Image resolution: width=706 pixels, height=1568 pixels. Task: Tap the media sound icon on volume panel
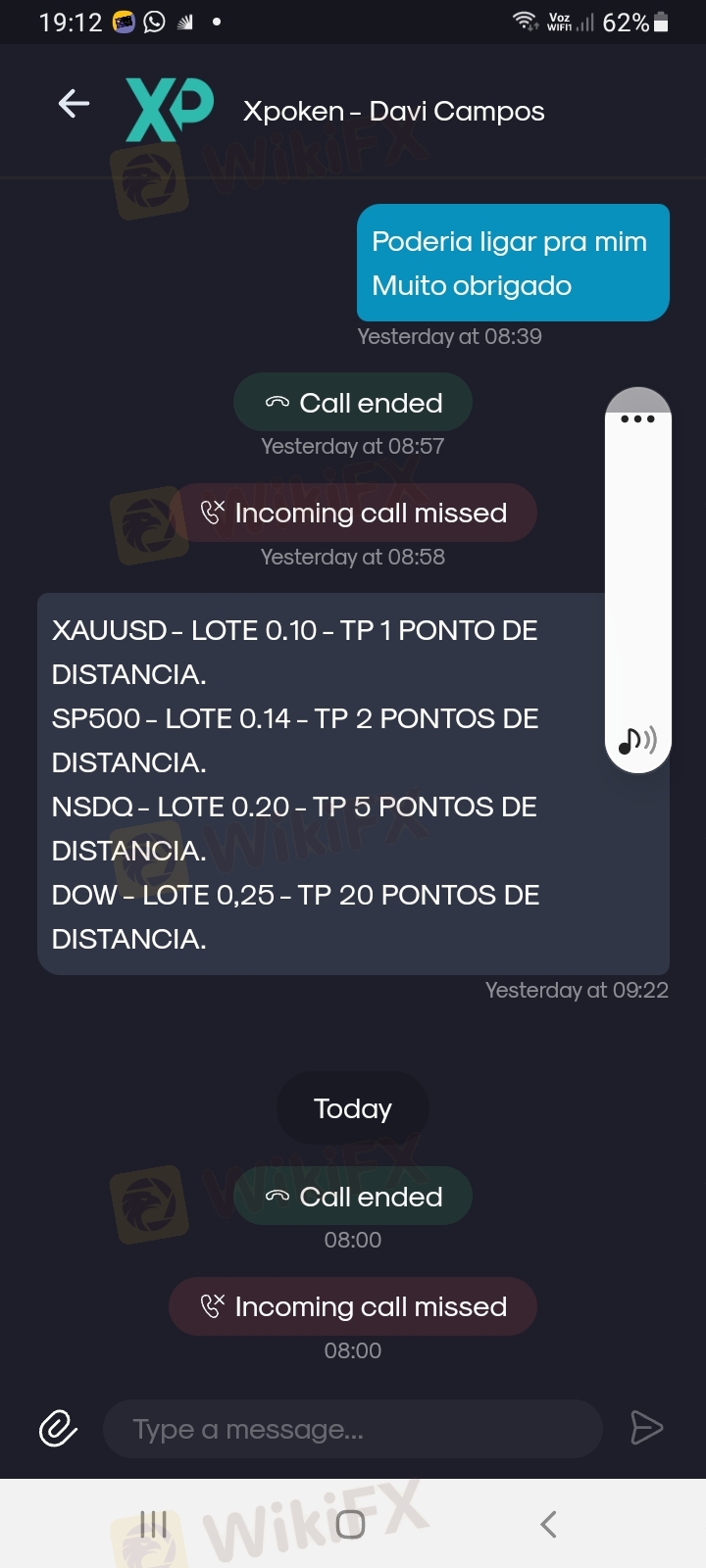tap(637, 741)
